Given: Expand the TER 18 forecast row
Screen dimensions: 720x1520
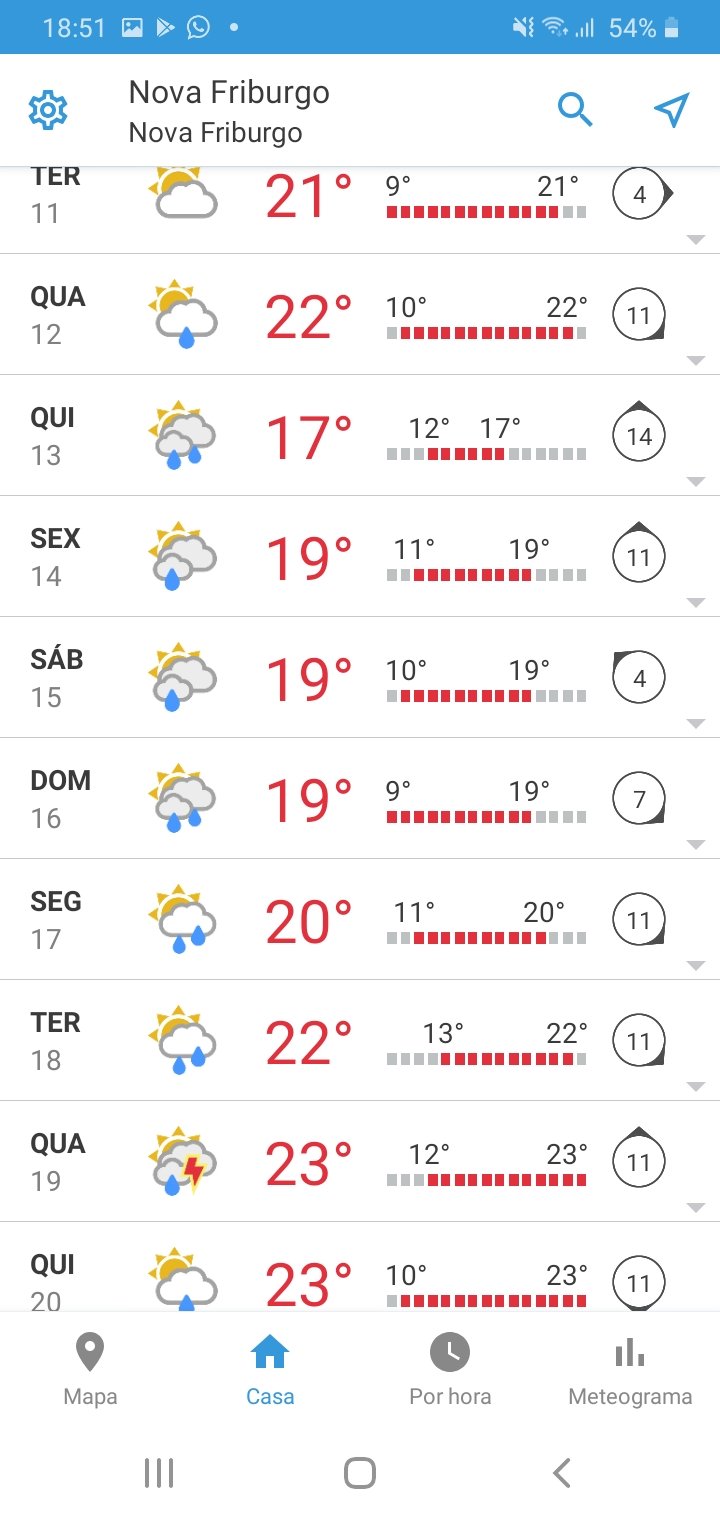Looking at the screenshot, I should 360,1041.
